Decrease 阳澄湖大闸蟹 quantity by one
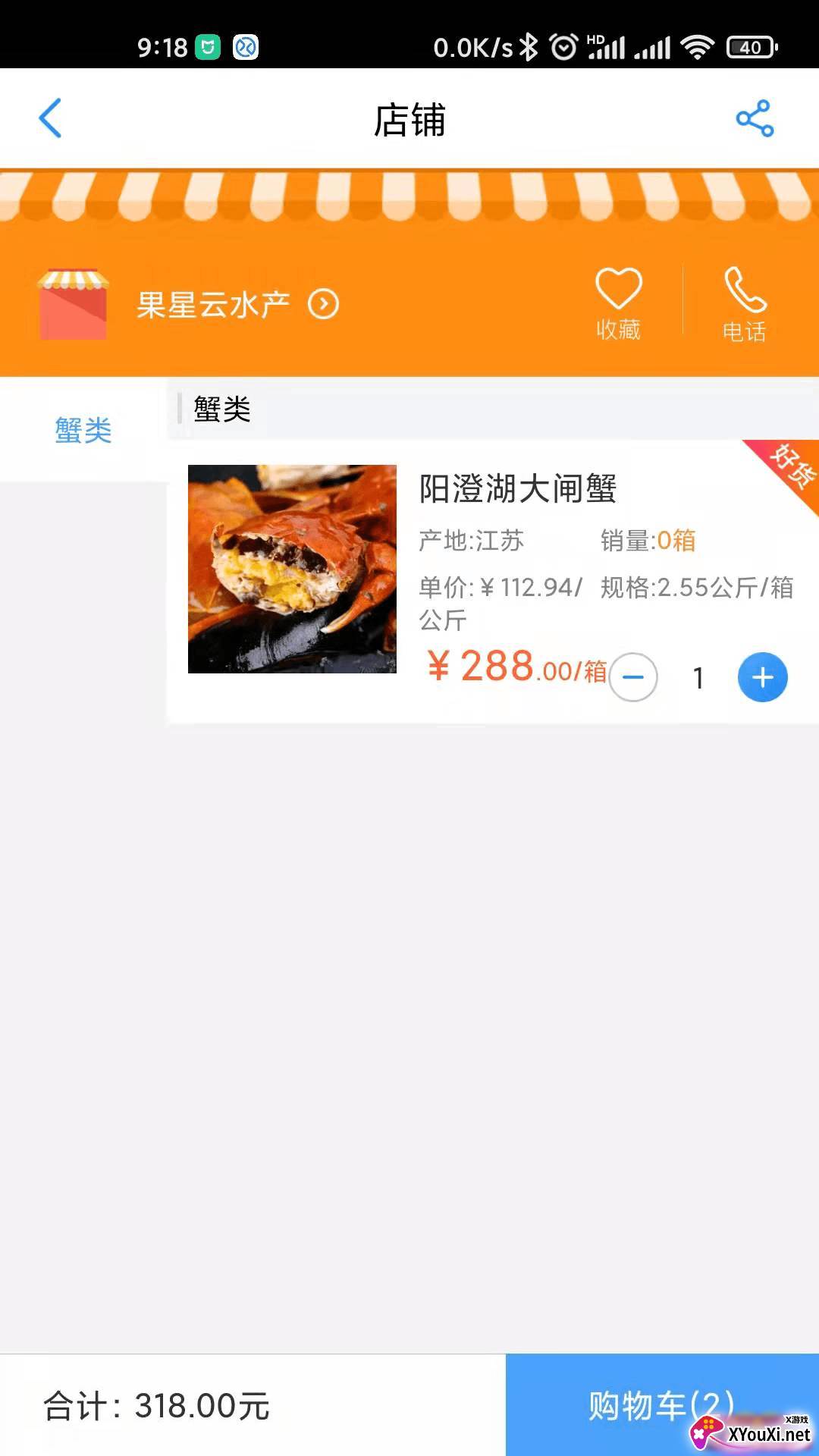Screen dimensions: 819x1456 coord(633,677)
